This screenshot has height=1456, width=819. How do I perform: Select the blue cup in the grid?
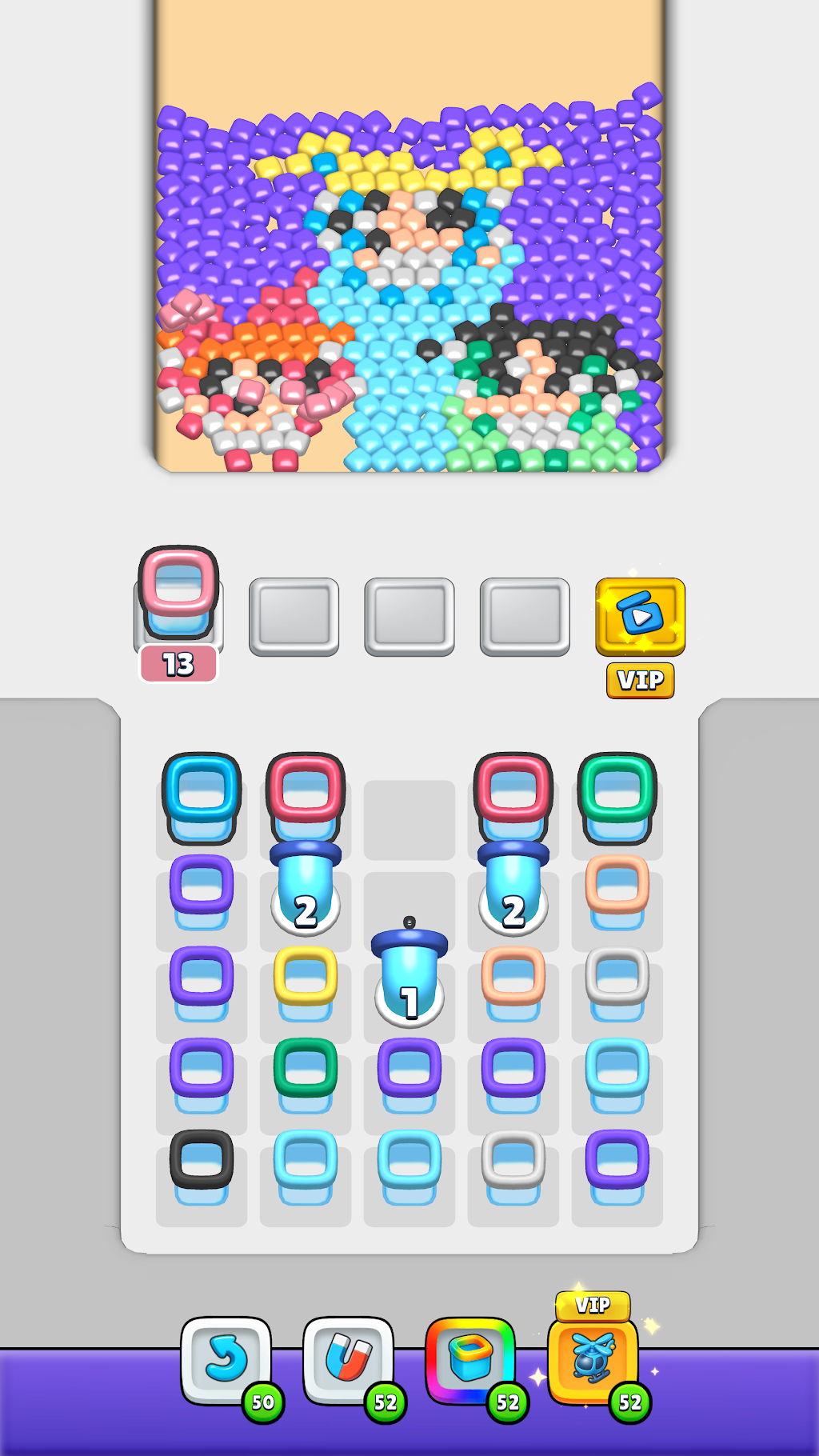point(202,796)
